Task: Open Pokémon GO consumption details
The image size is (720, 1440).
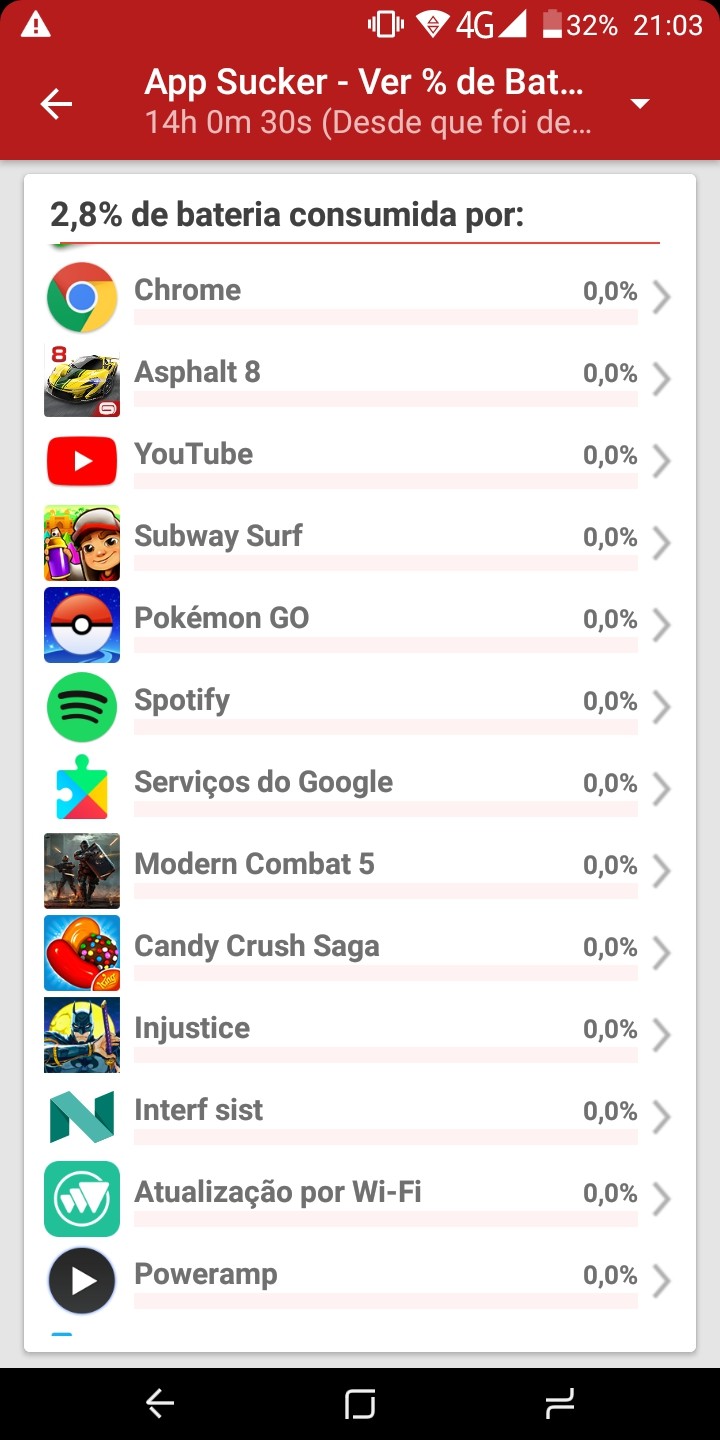Action: (x=360, y=626)
